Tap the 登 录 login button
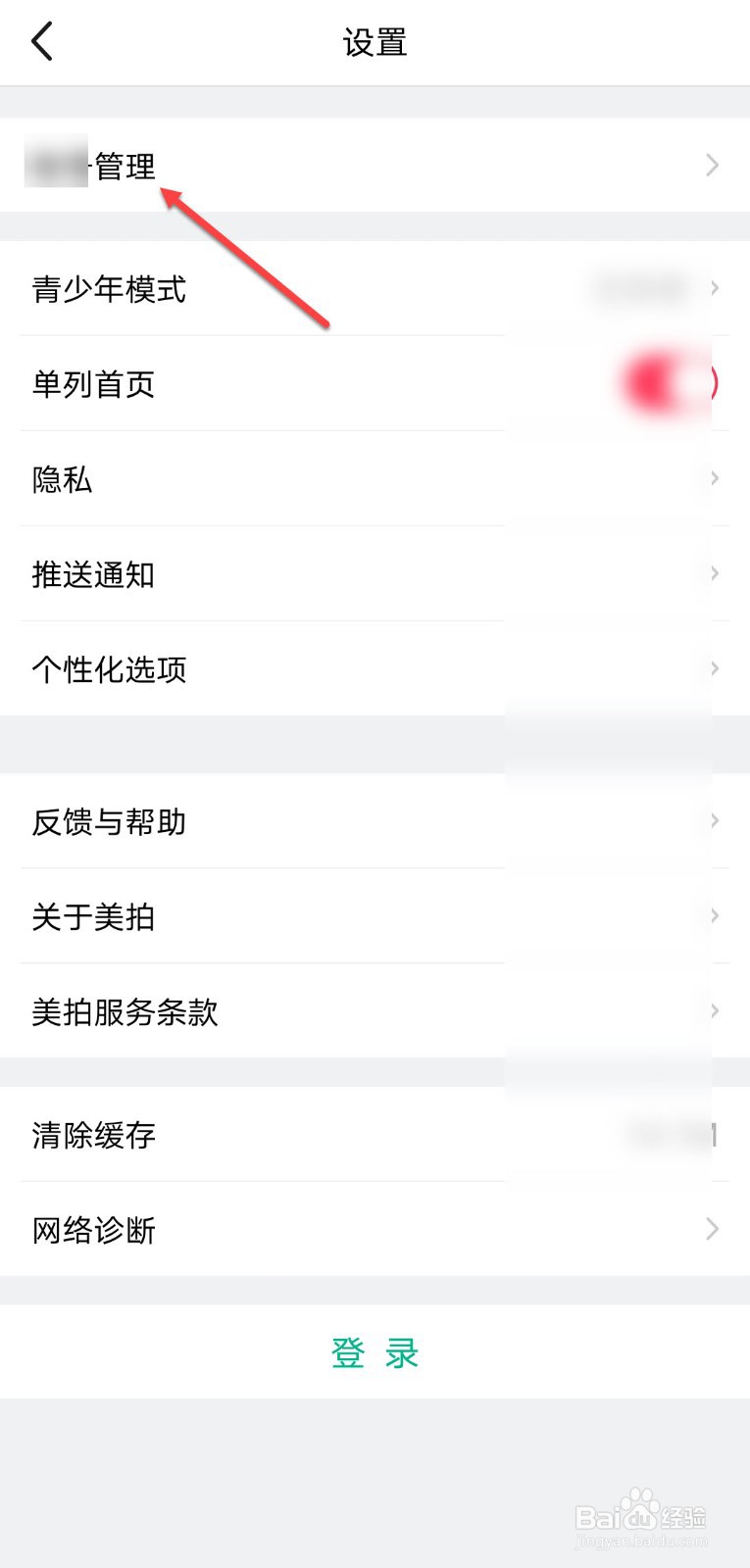 click(x=376, y=1351)
